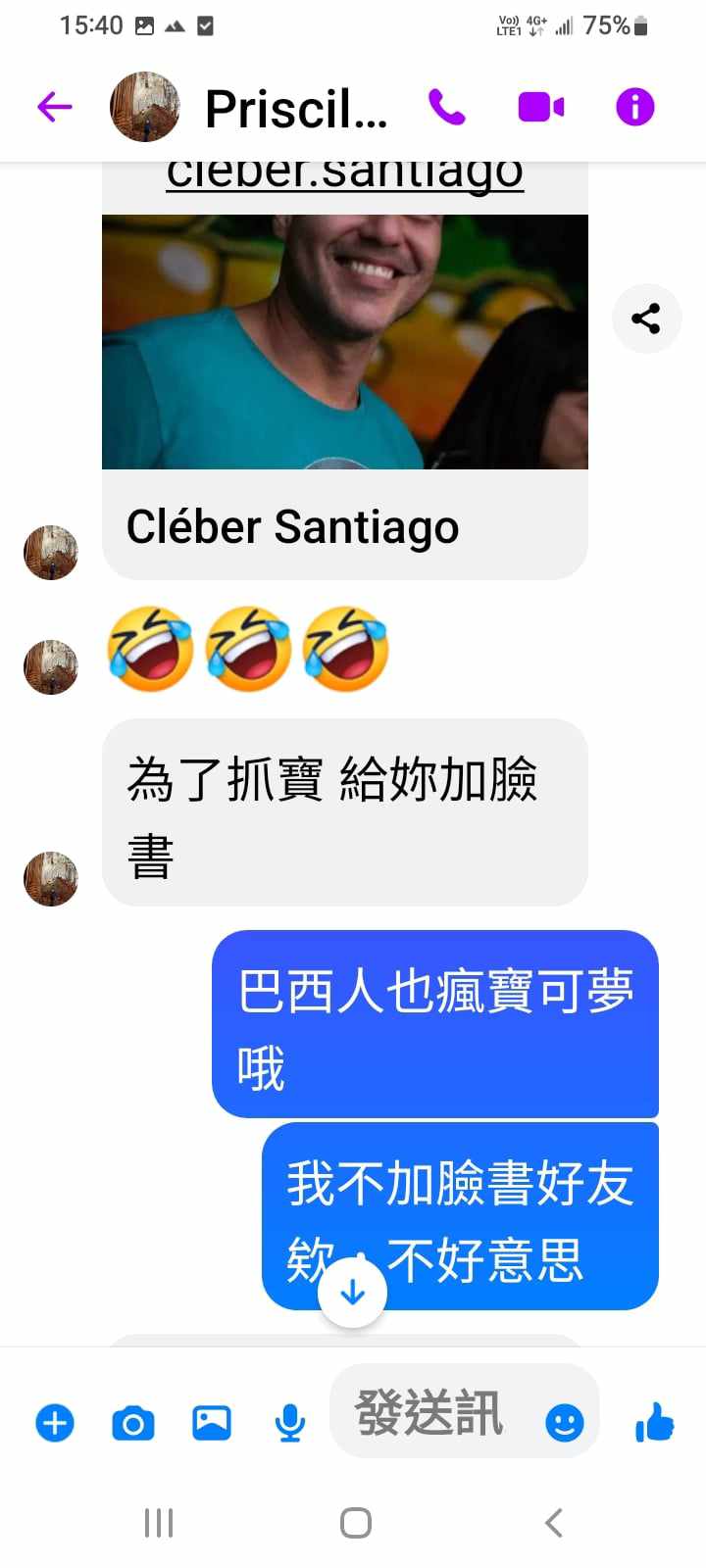Open recent apps overview
The height and width of the screenshot is (1568, 706).
click(x=159, y=1522)
